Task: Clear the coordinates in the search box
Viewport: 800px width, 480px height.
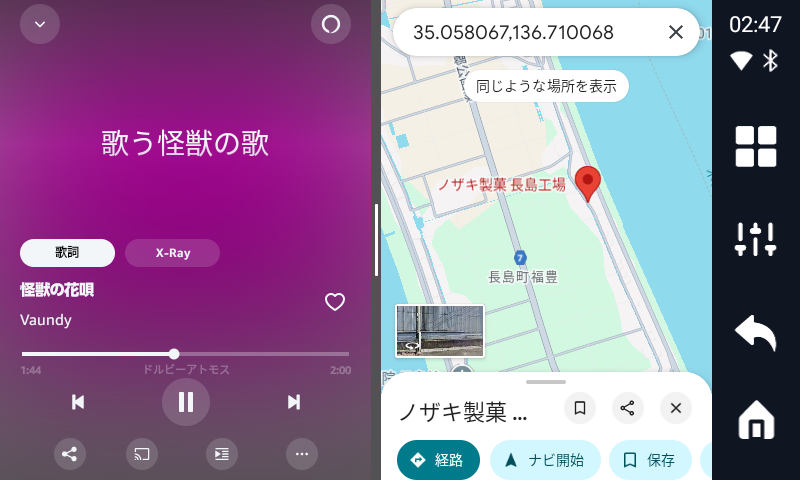Action: coord(676,32)
